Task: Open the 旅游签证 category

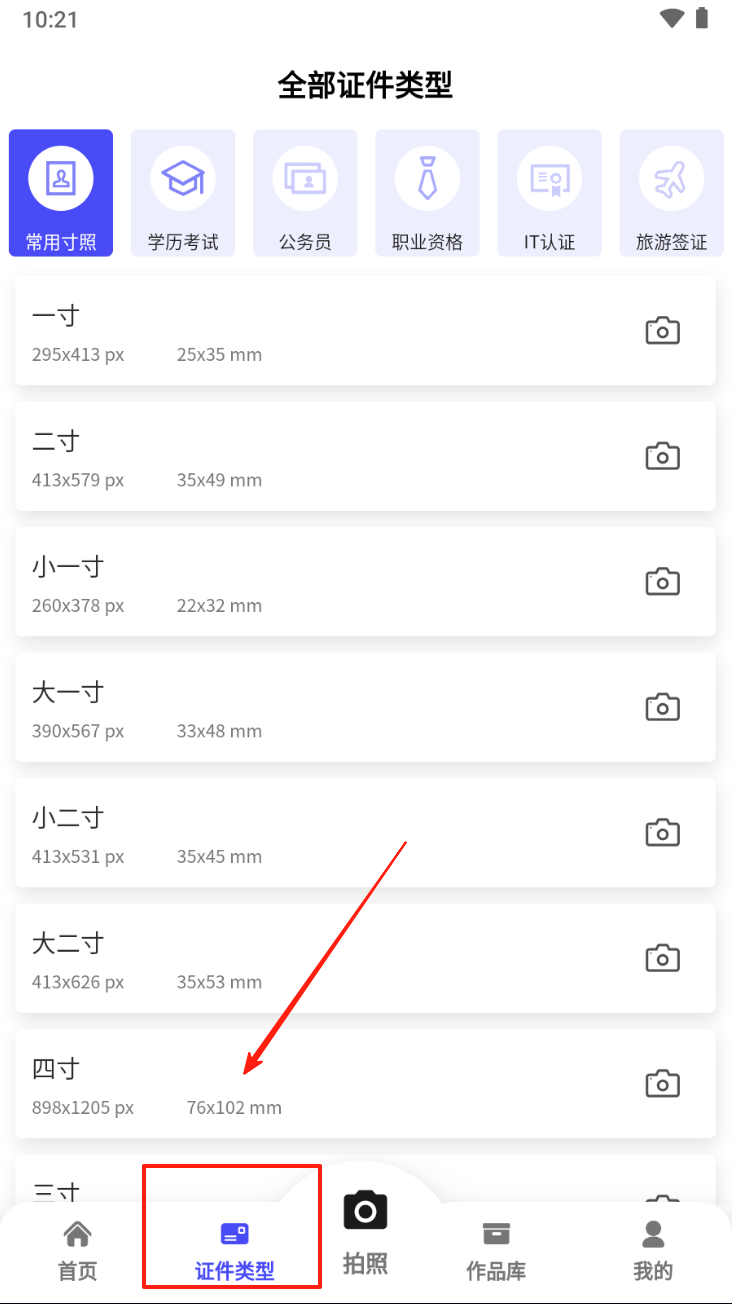Action: point(671,193)
